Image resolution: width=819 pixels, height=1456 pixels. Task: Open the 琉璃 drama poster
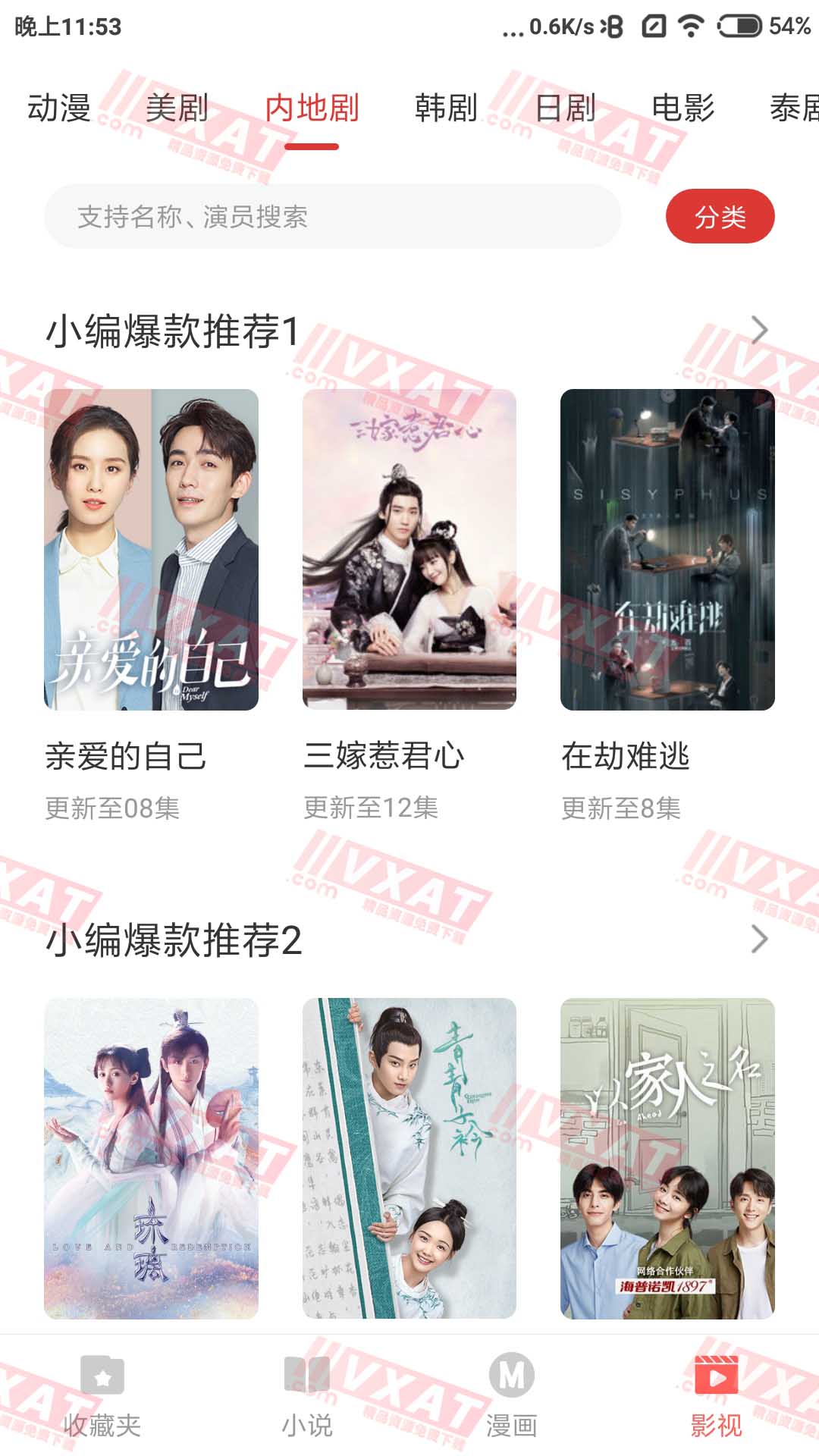point(151,1158)
